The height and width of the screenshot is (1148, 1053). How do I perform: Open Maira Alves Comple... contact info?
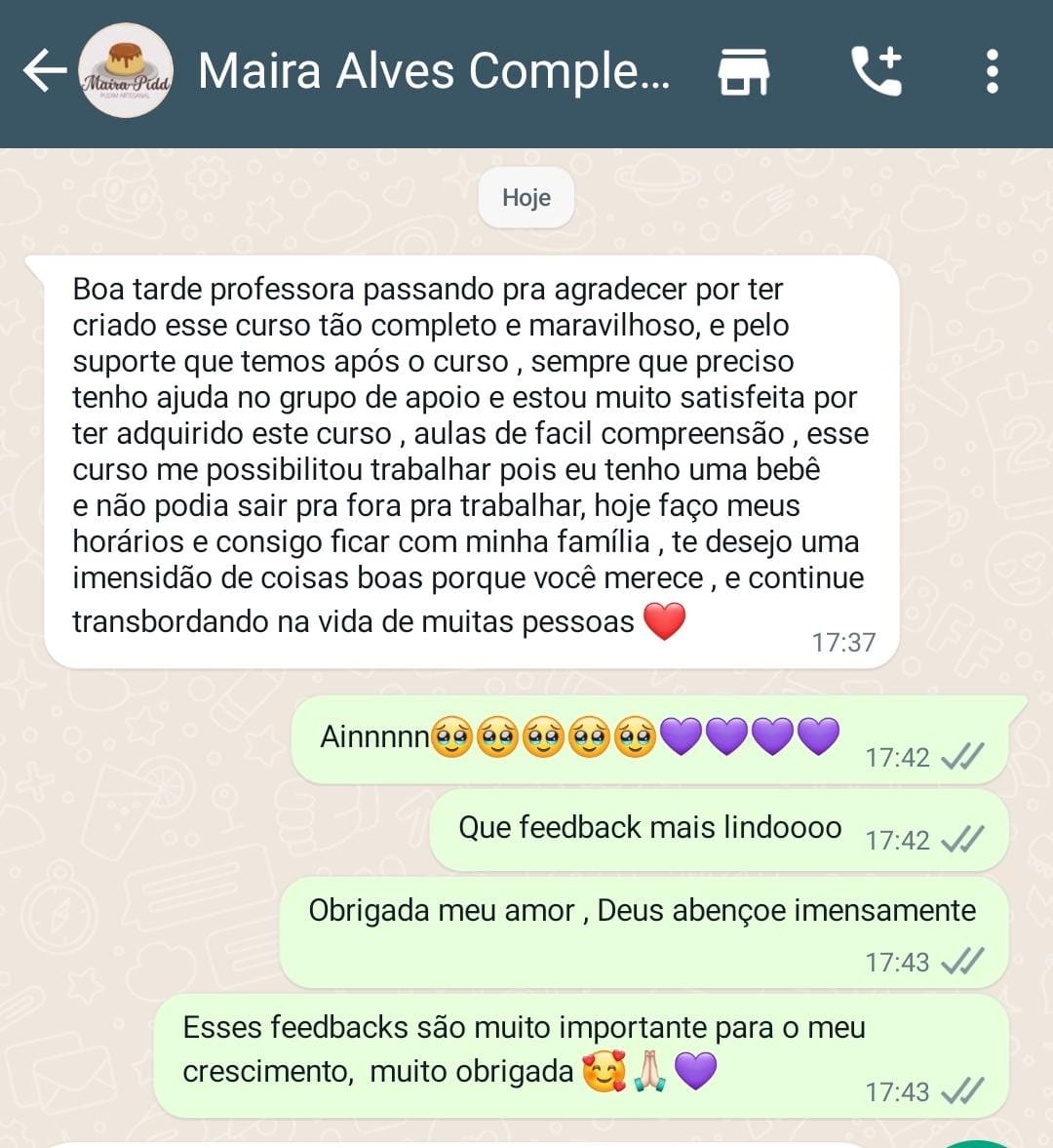(x=434, y=71)
